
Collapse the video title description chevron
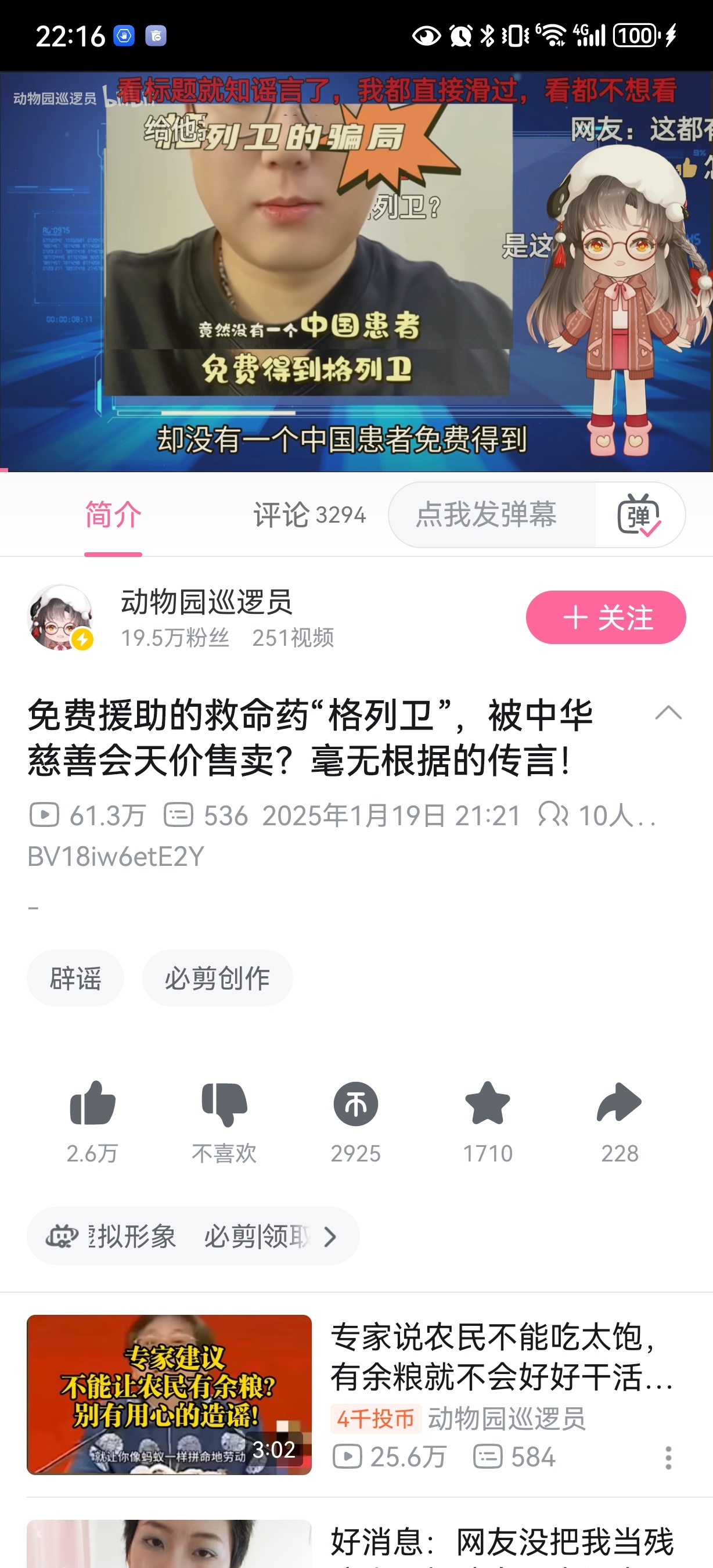668,713
